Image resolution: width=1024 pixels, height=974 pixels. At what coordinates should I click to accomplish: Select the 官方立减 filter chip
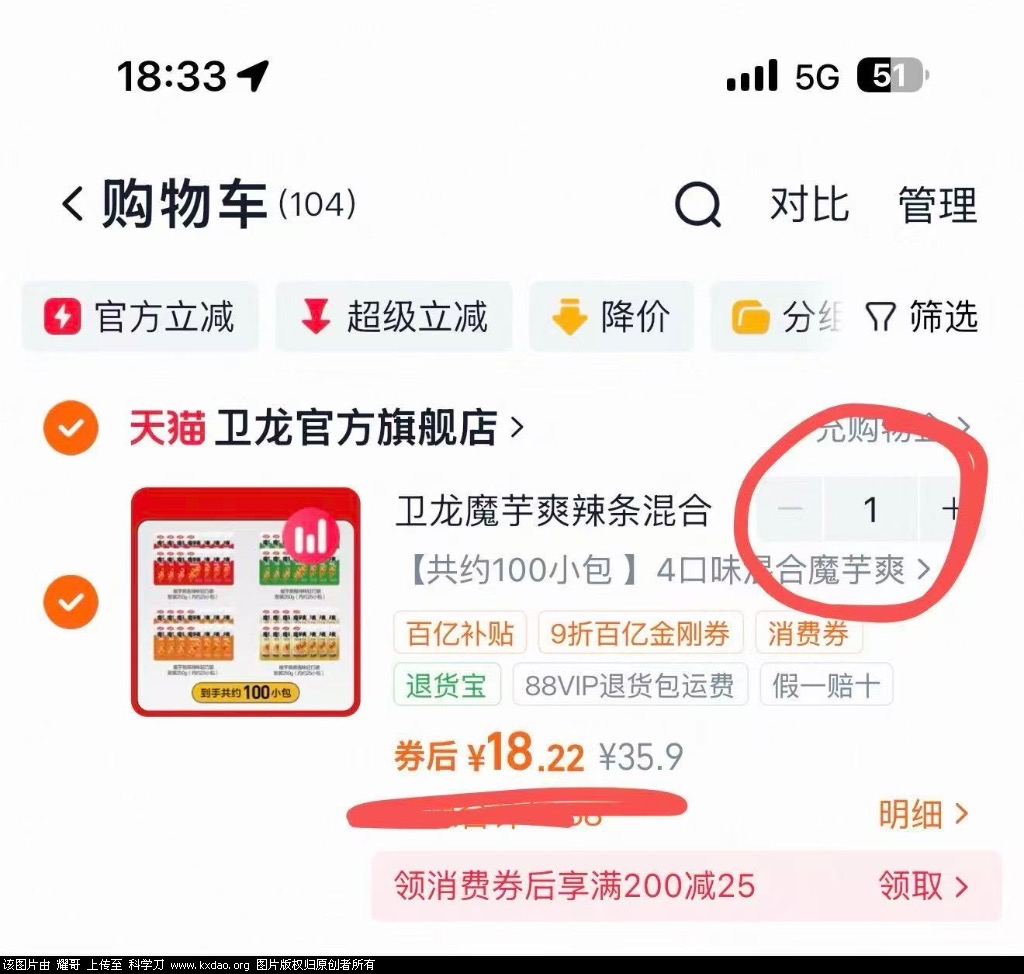140,317
